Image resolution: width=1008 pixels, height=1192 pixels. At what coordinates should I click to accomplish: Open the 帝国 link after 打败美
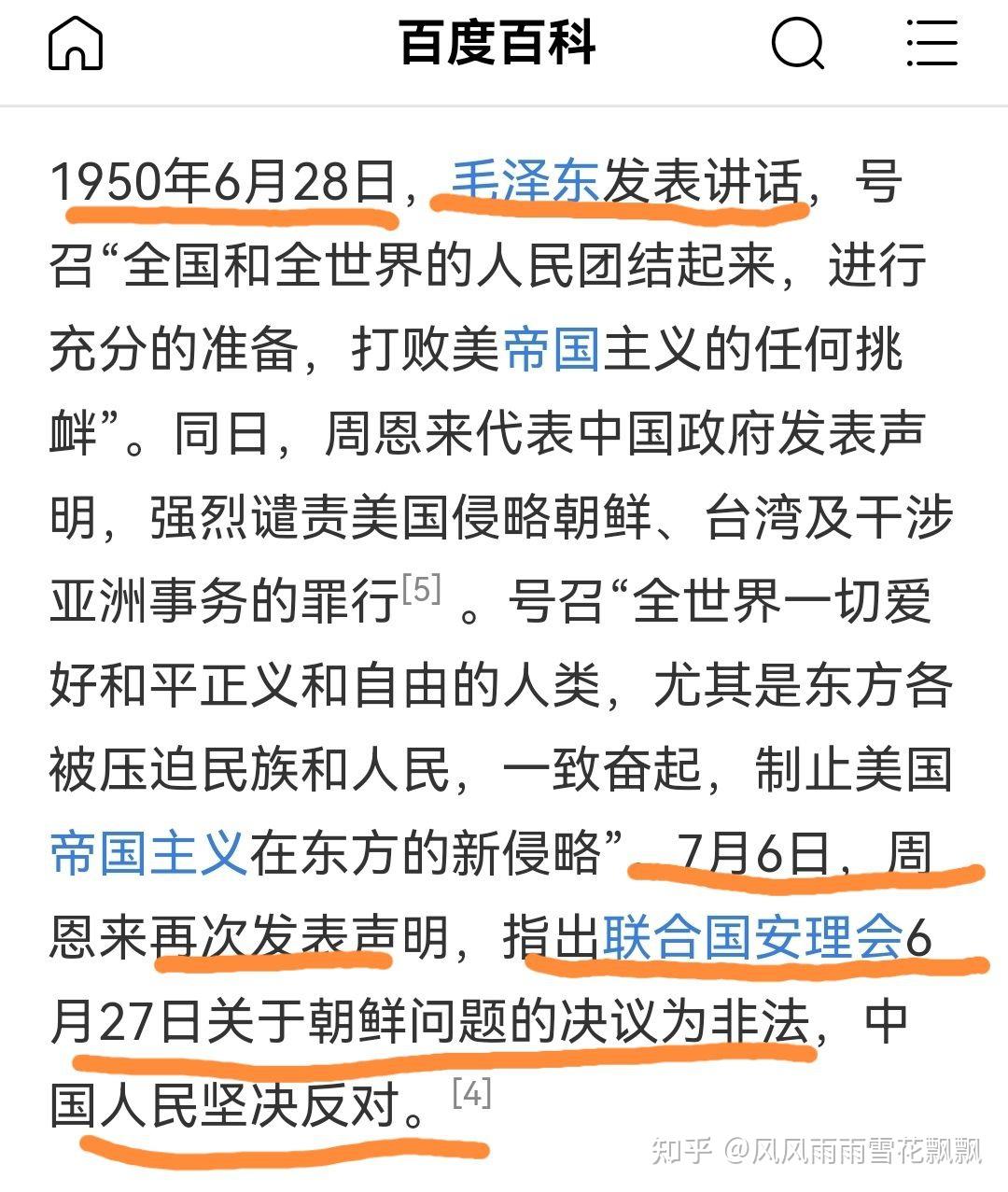[552, 350]
